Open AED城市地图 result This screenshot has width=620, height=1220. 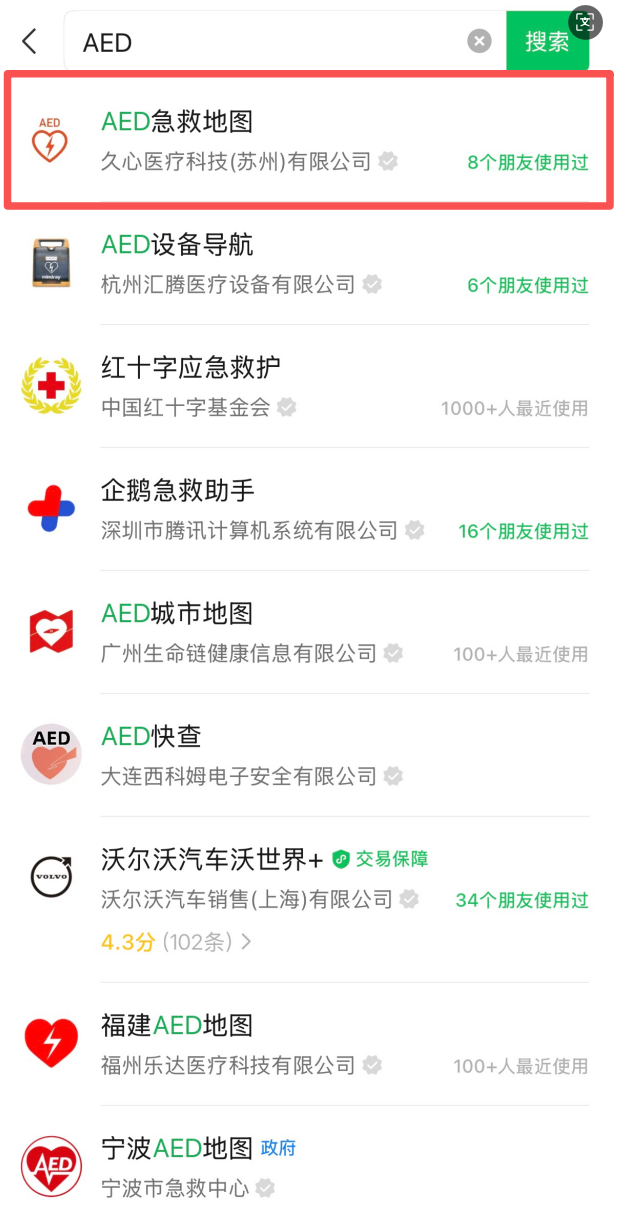(x=309, y=632)
